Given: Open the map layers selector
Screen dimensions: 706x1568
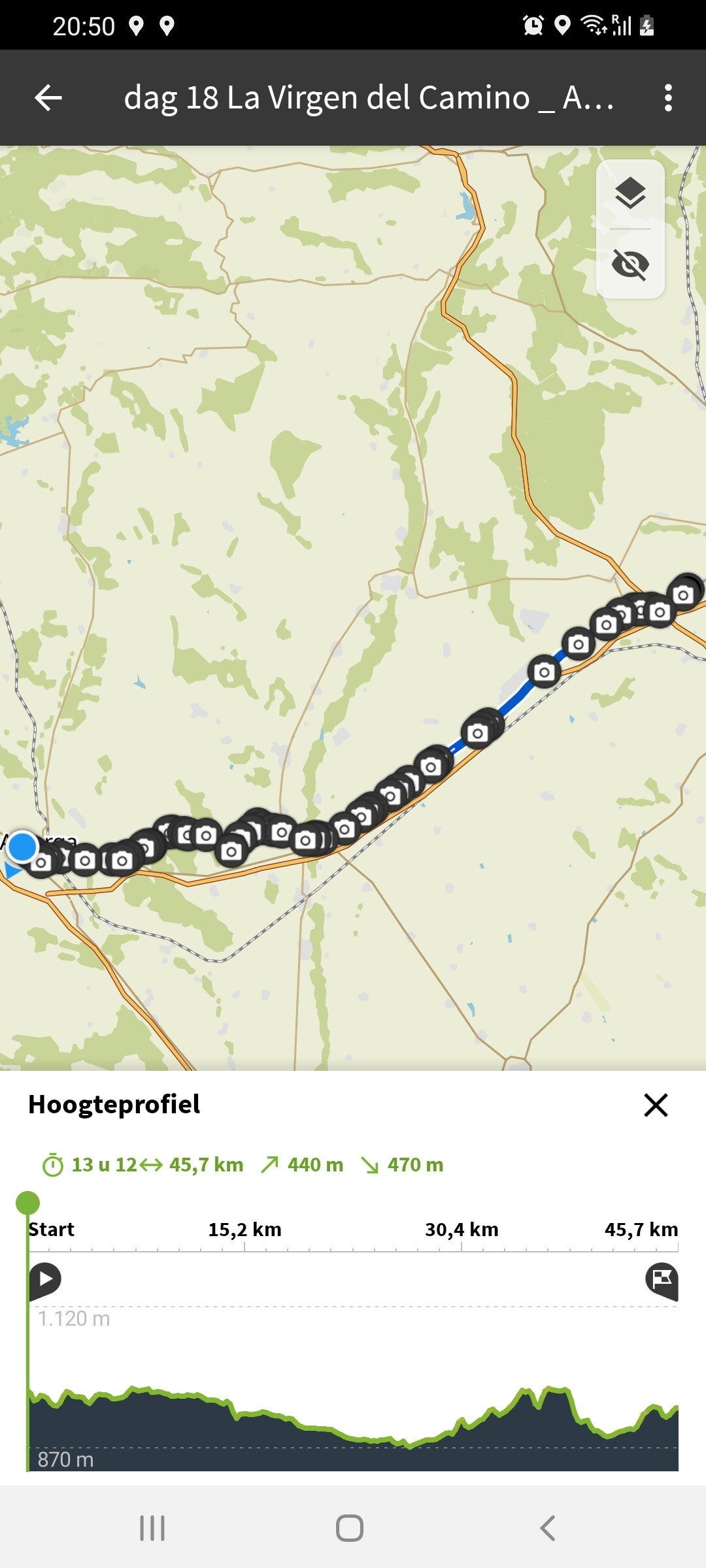Looking at the screenshot, I should 630,194.
